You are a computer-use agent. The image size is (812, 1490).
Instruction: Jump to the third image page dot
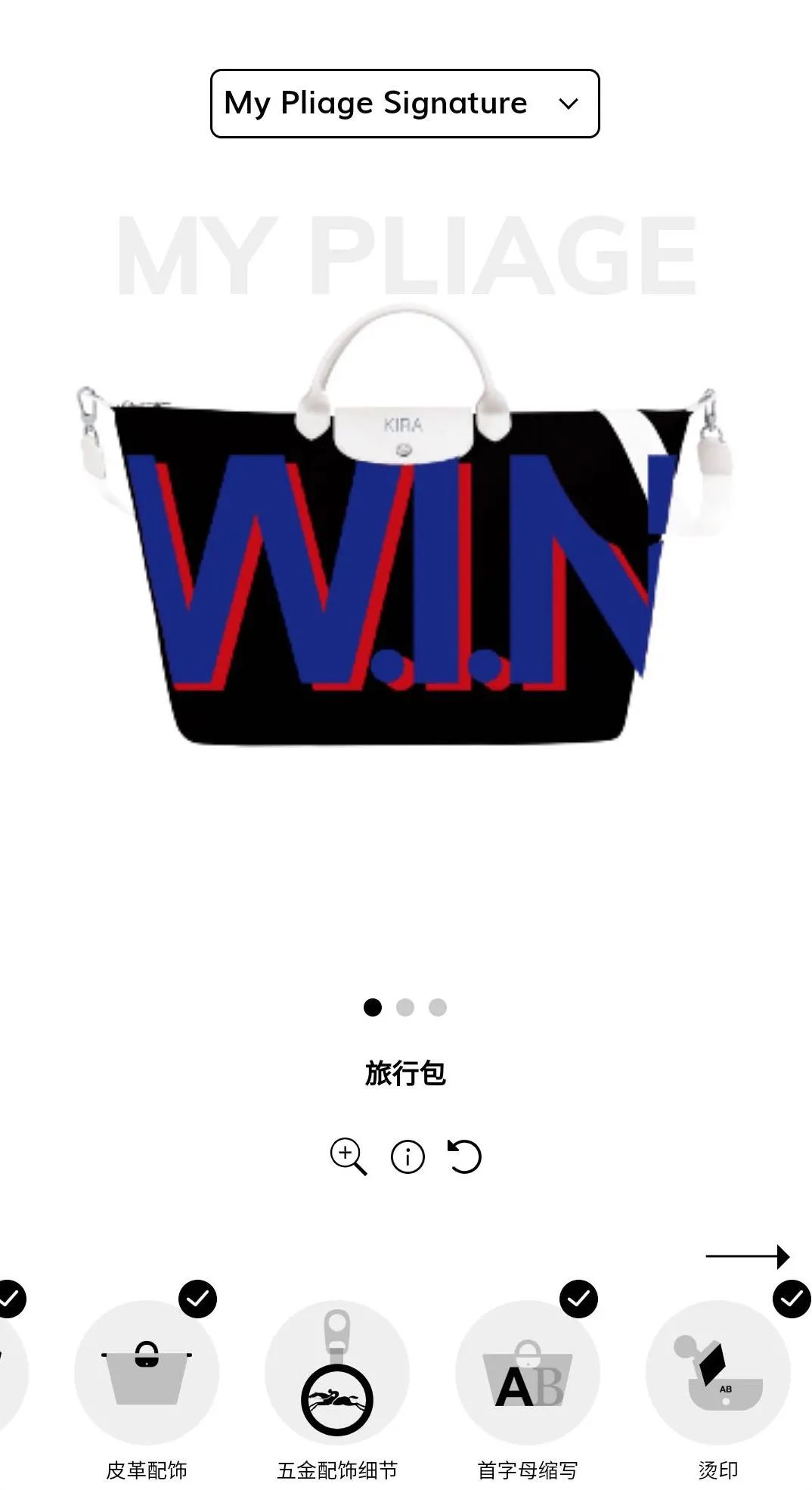(438, 1007)
